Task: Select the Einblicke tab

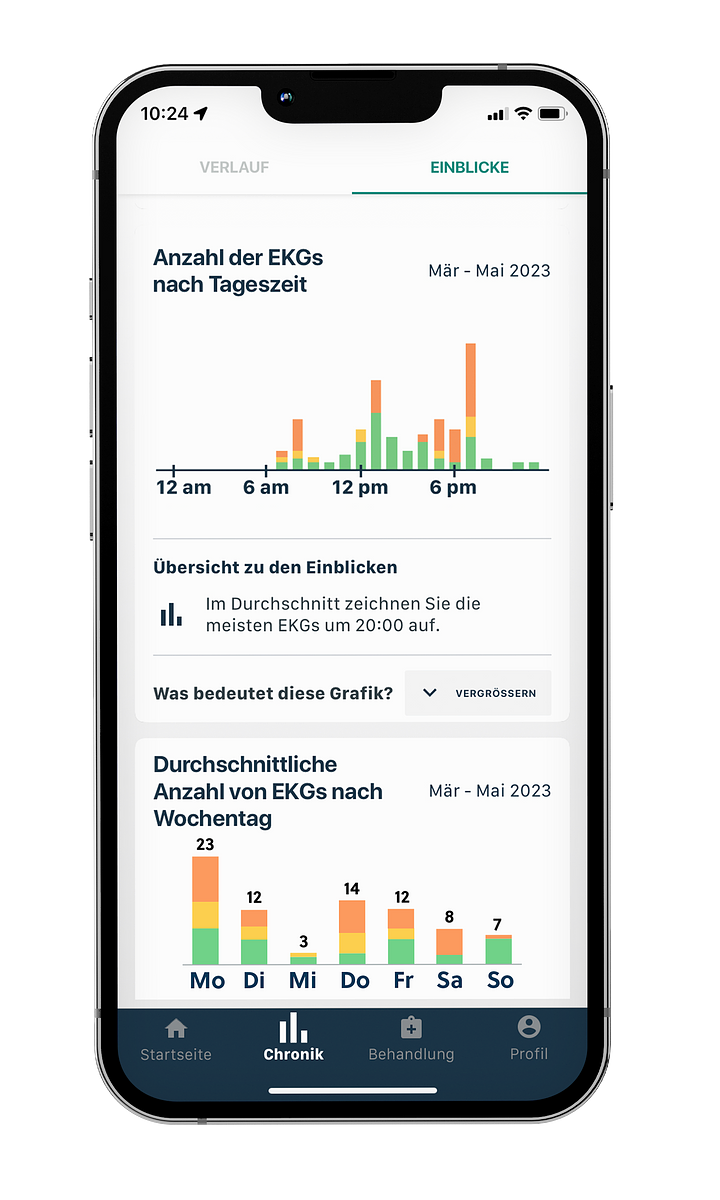Action: coord(469,168)
